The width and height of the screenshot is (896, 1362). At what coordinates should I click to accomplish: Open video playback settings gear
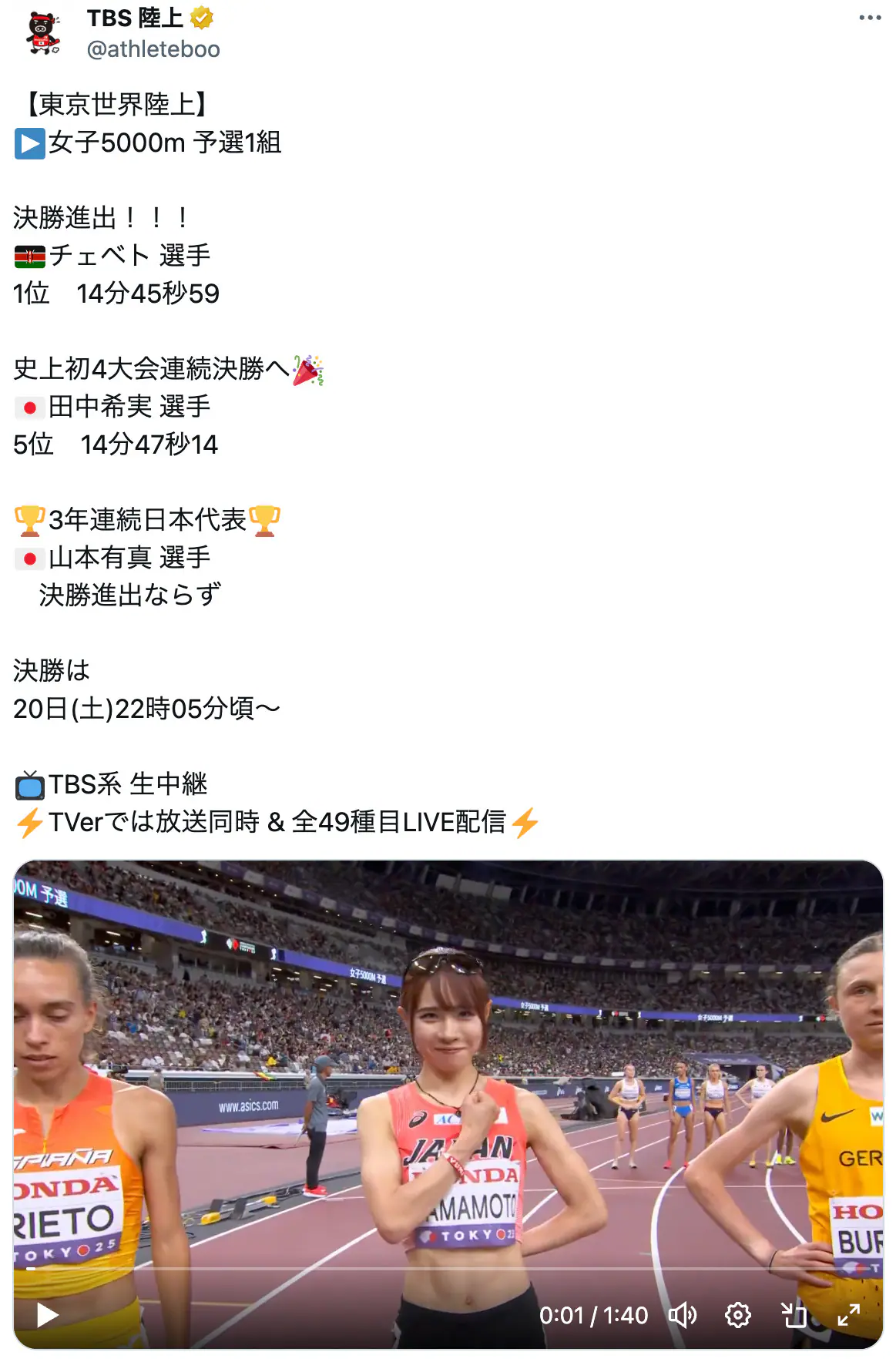click(738, 1315)
